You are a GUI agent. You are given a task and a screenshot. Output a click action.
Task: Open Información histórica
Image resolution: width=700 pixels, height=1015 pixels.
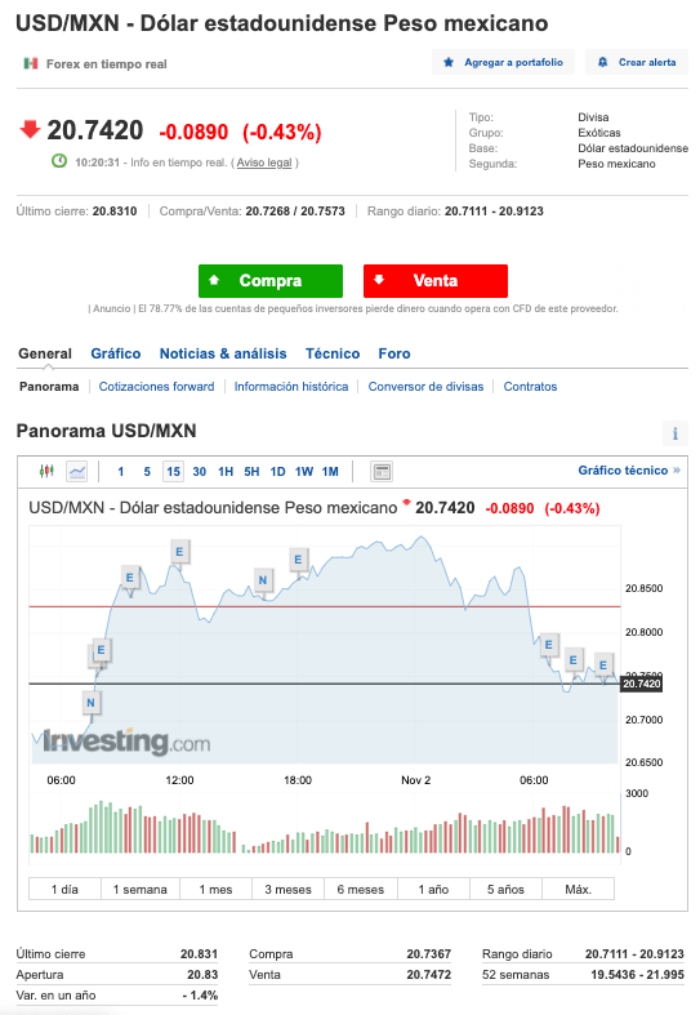[291, 386]
